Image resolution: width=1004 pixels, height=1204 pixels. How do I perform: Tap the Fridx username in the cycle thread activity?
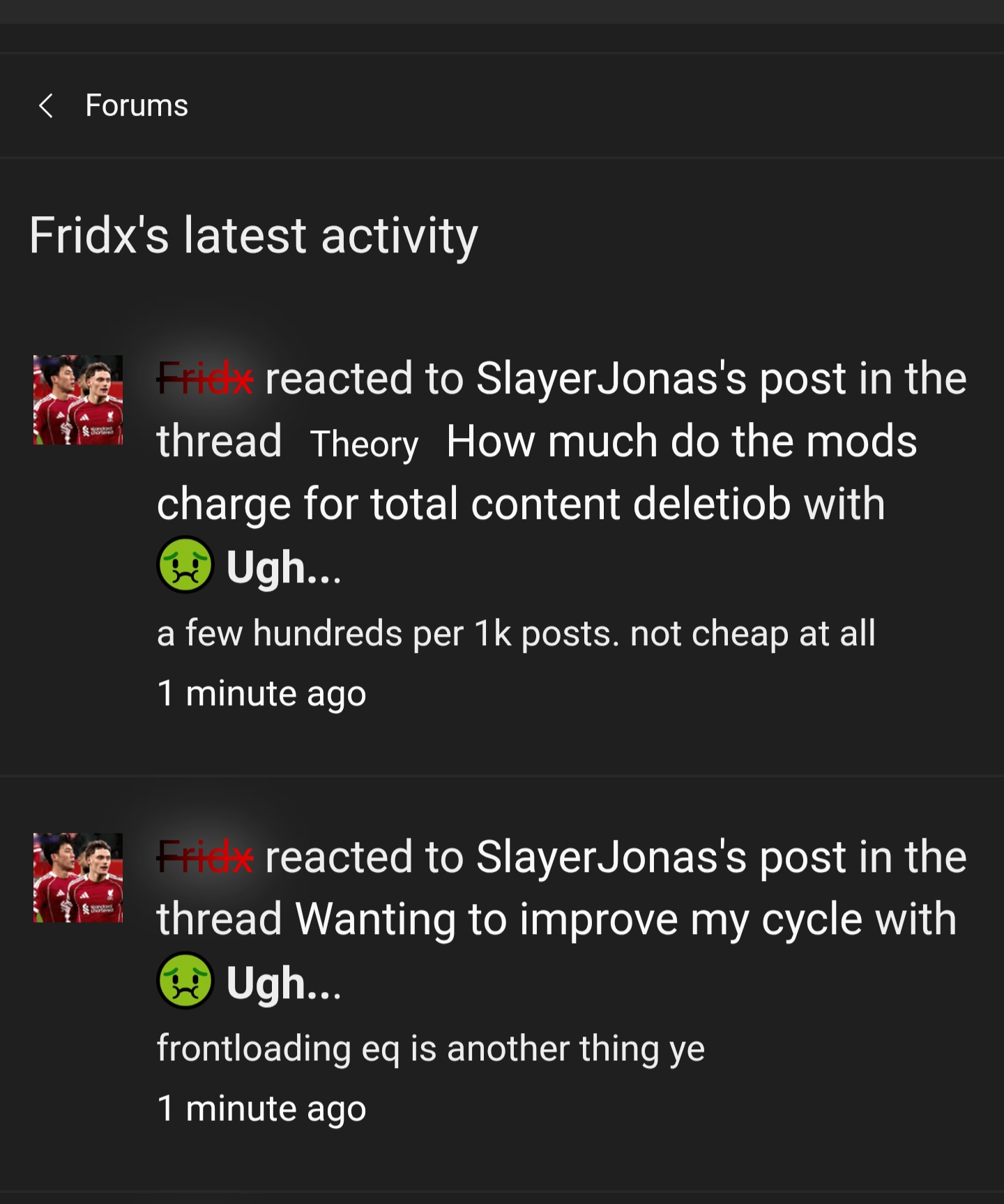(205, 857)
